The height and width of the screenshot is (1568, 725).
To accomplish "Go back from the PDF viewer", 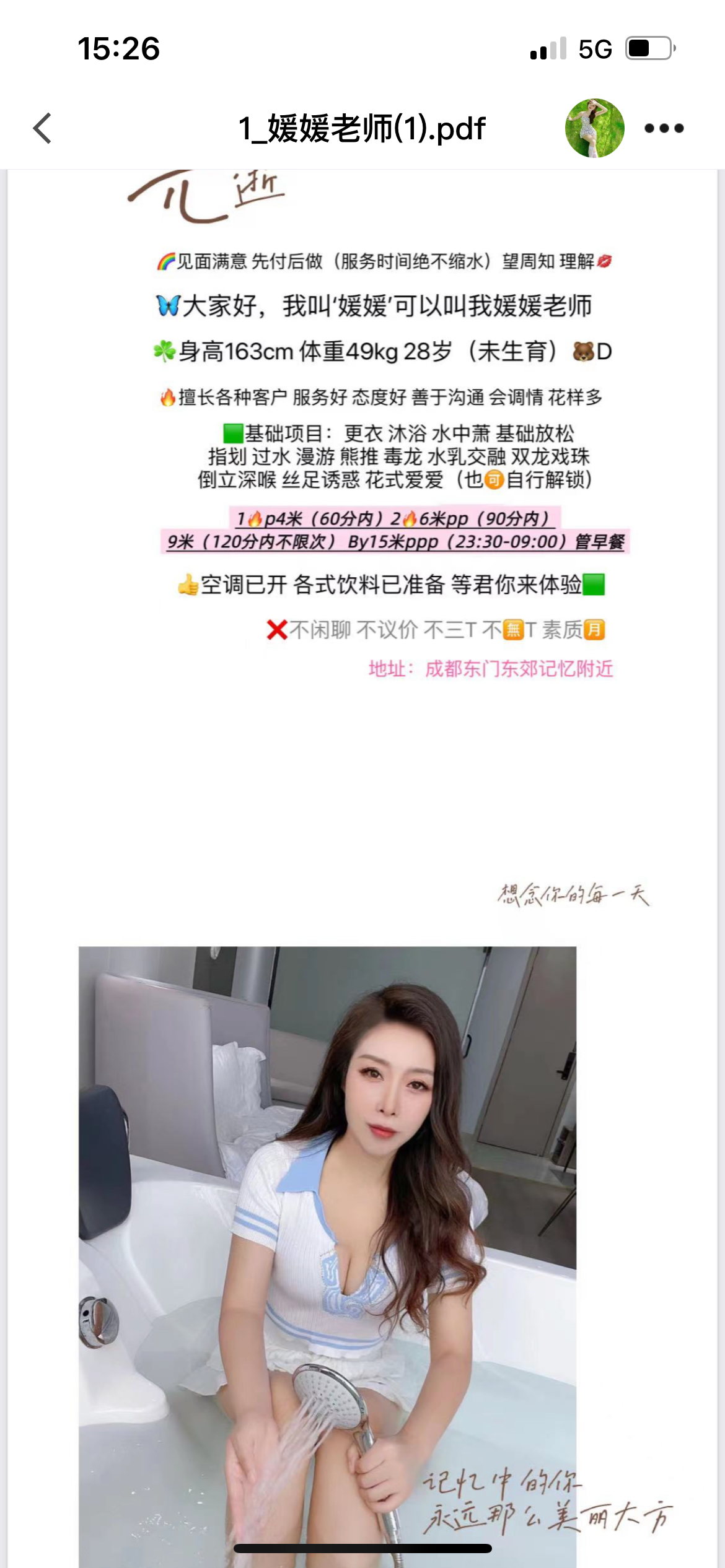I will [x=42, y=128].
